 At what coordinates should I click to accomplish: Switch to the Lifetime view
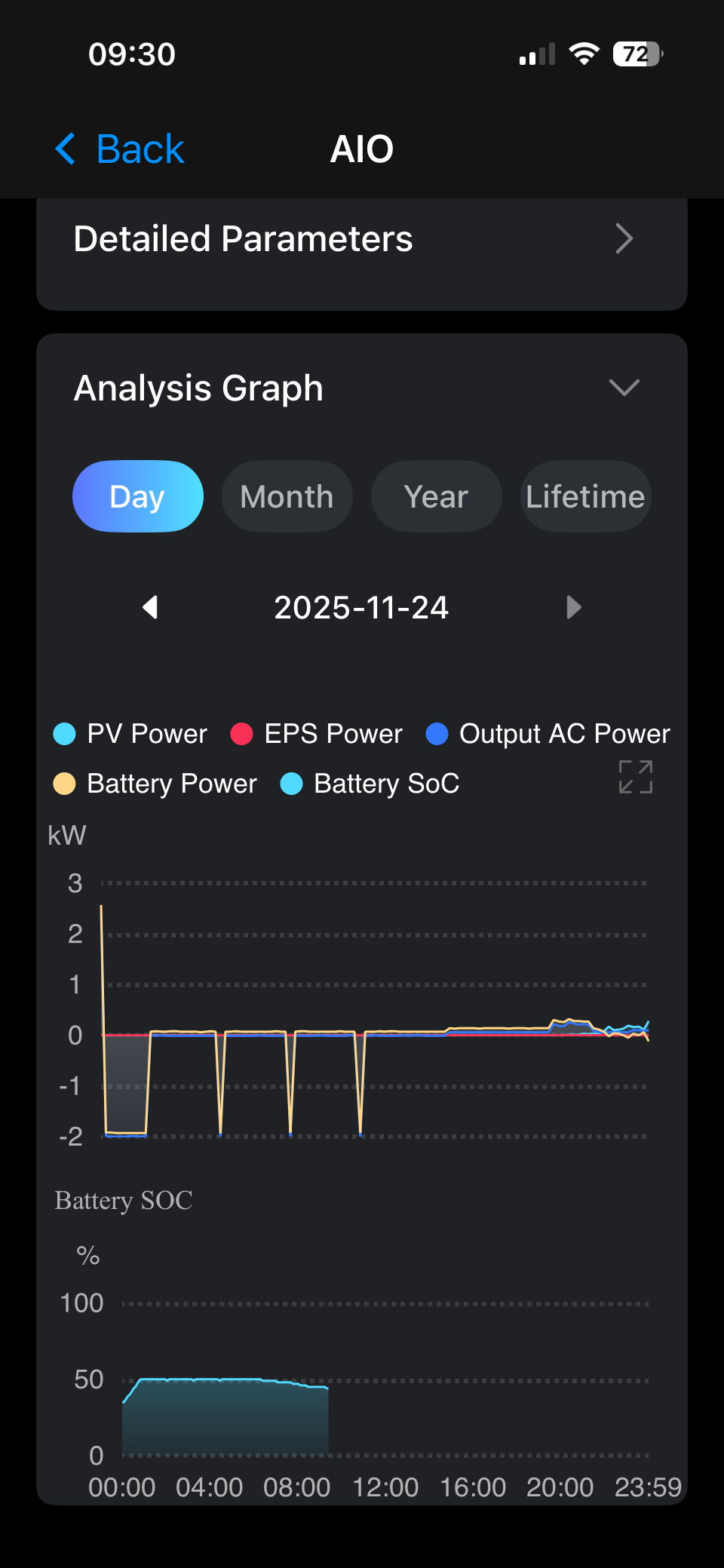[x=585, y=496]
